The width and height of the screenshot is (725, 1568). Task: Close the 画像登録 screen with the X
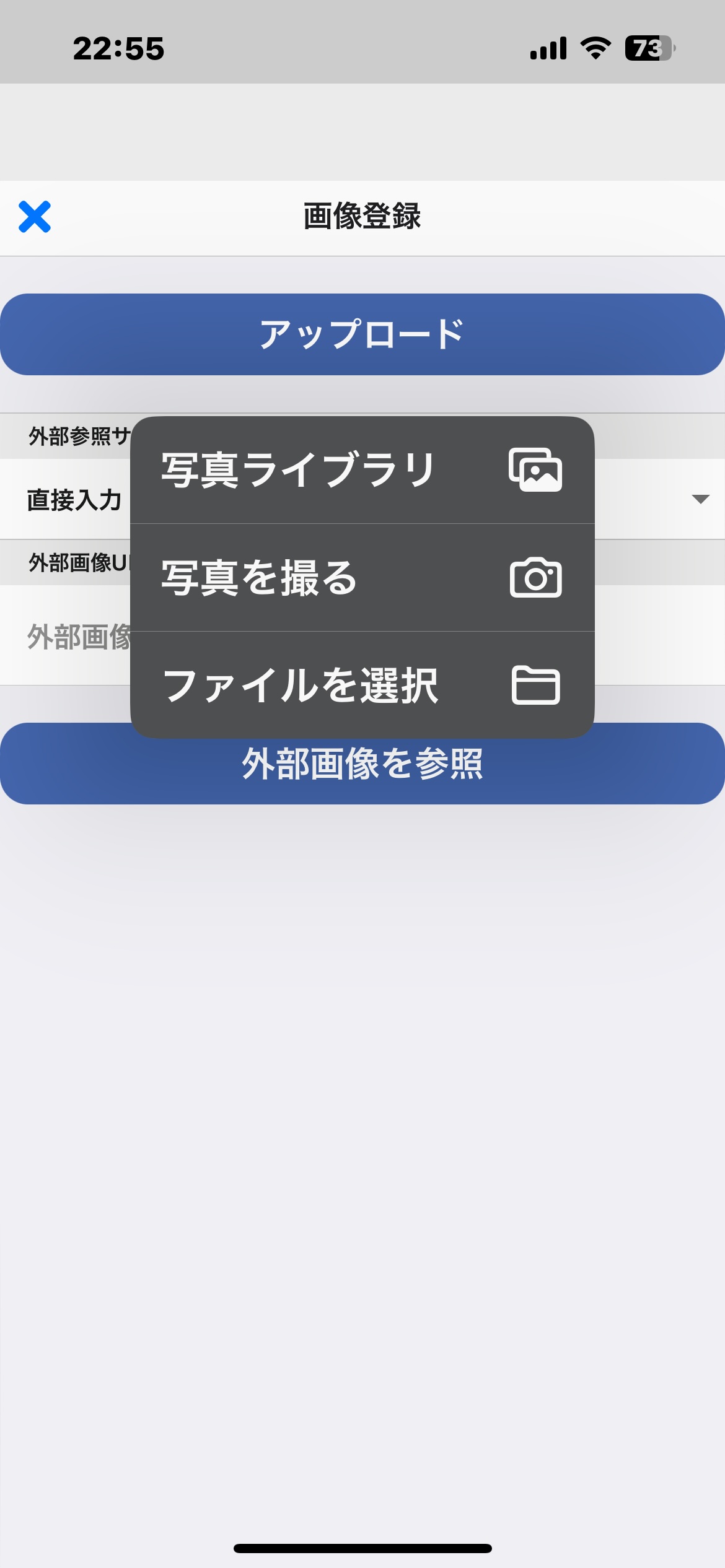pos(35,217)
